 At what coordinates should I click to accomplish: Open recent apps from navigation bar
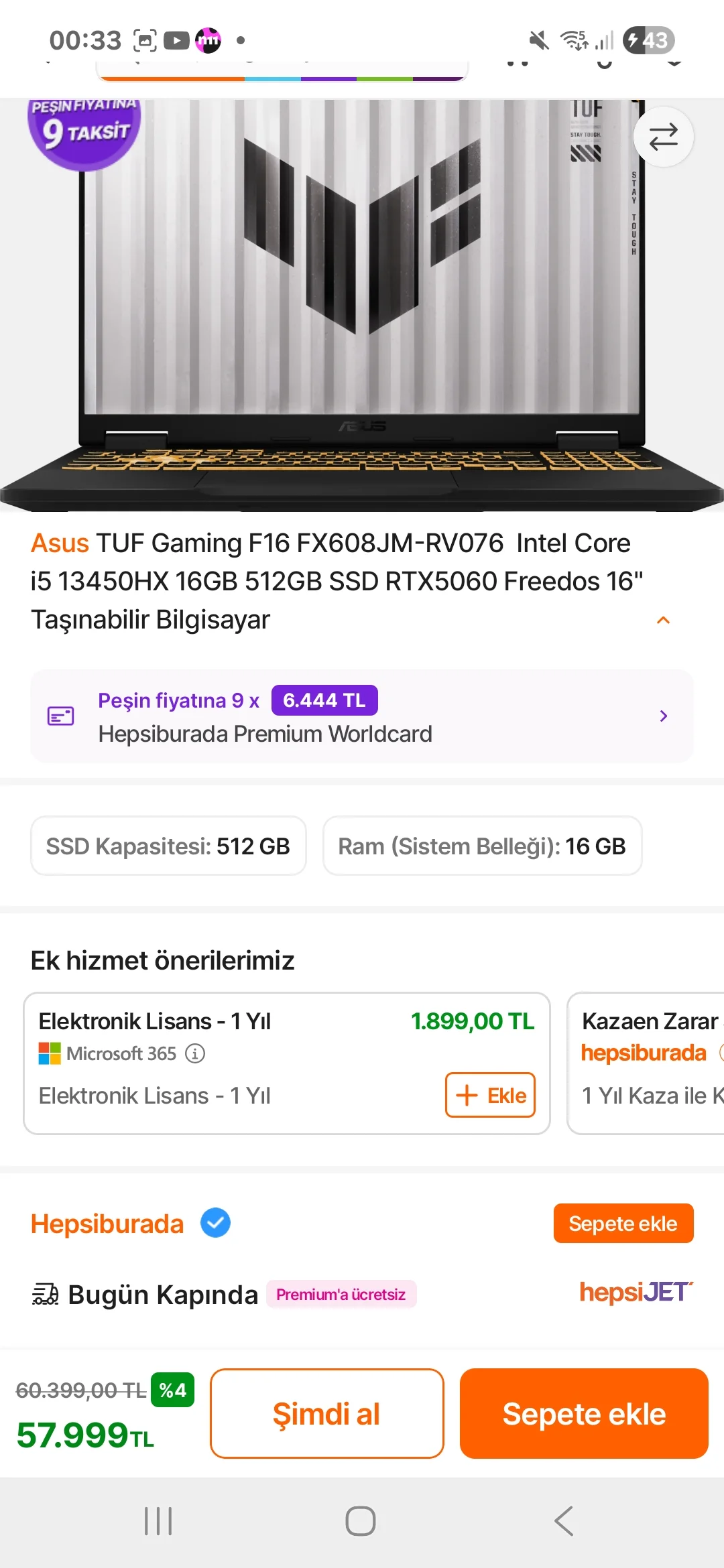[159, 1520]
